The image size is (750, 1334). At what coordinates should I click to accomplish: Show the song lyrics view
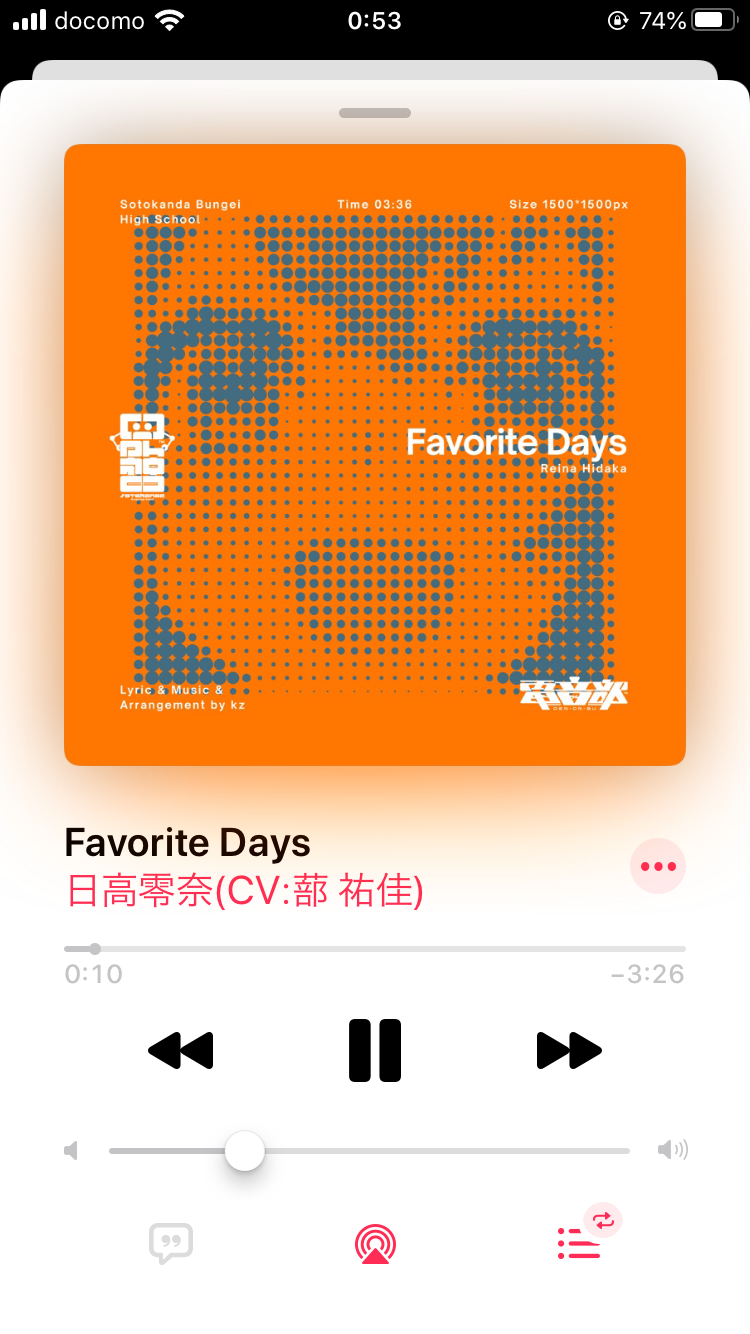tap(171, 1244)
